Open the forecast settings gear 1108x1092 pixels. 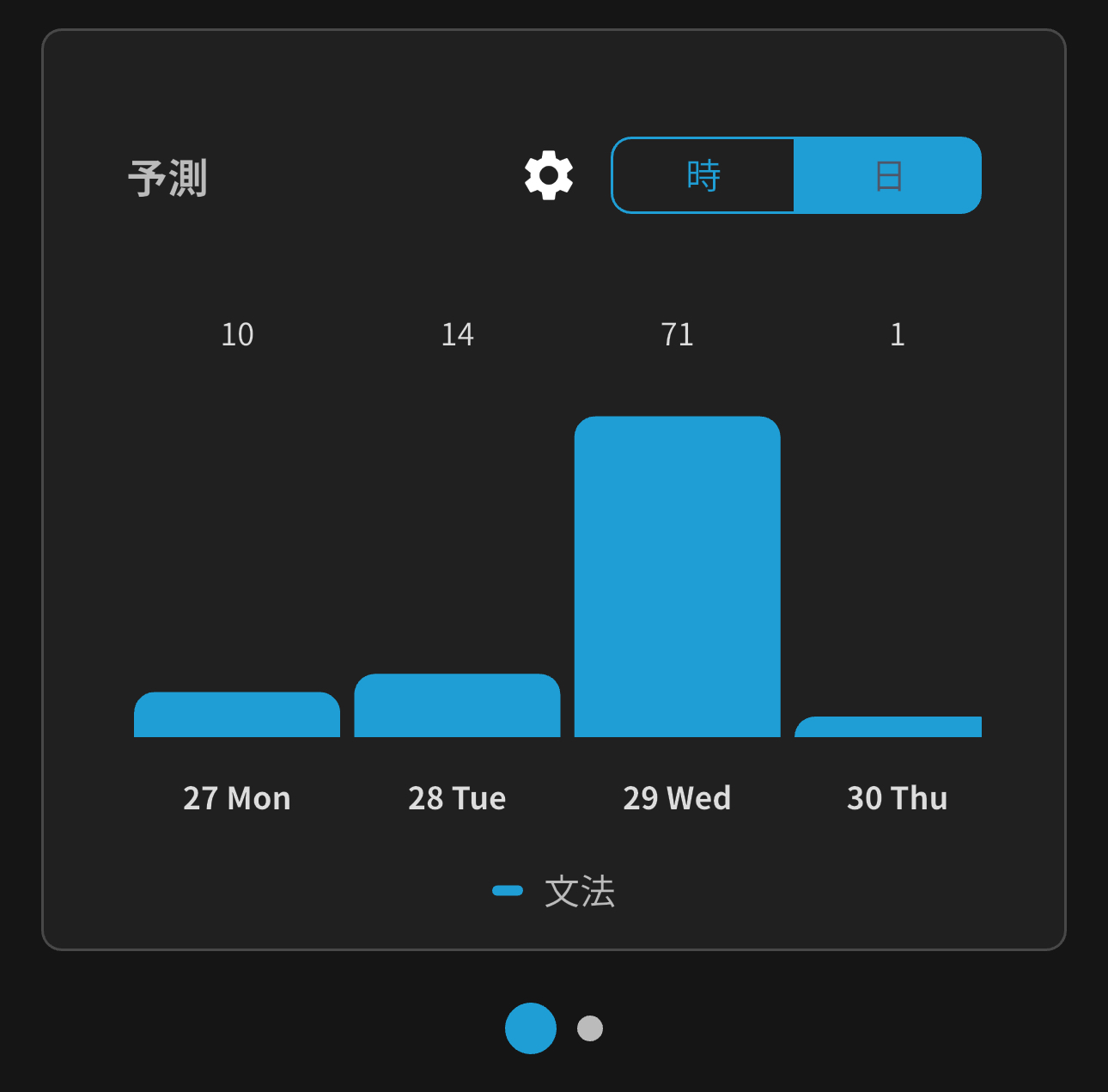coord(549,175)
